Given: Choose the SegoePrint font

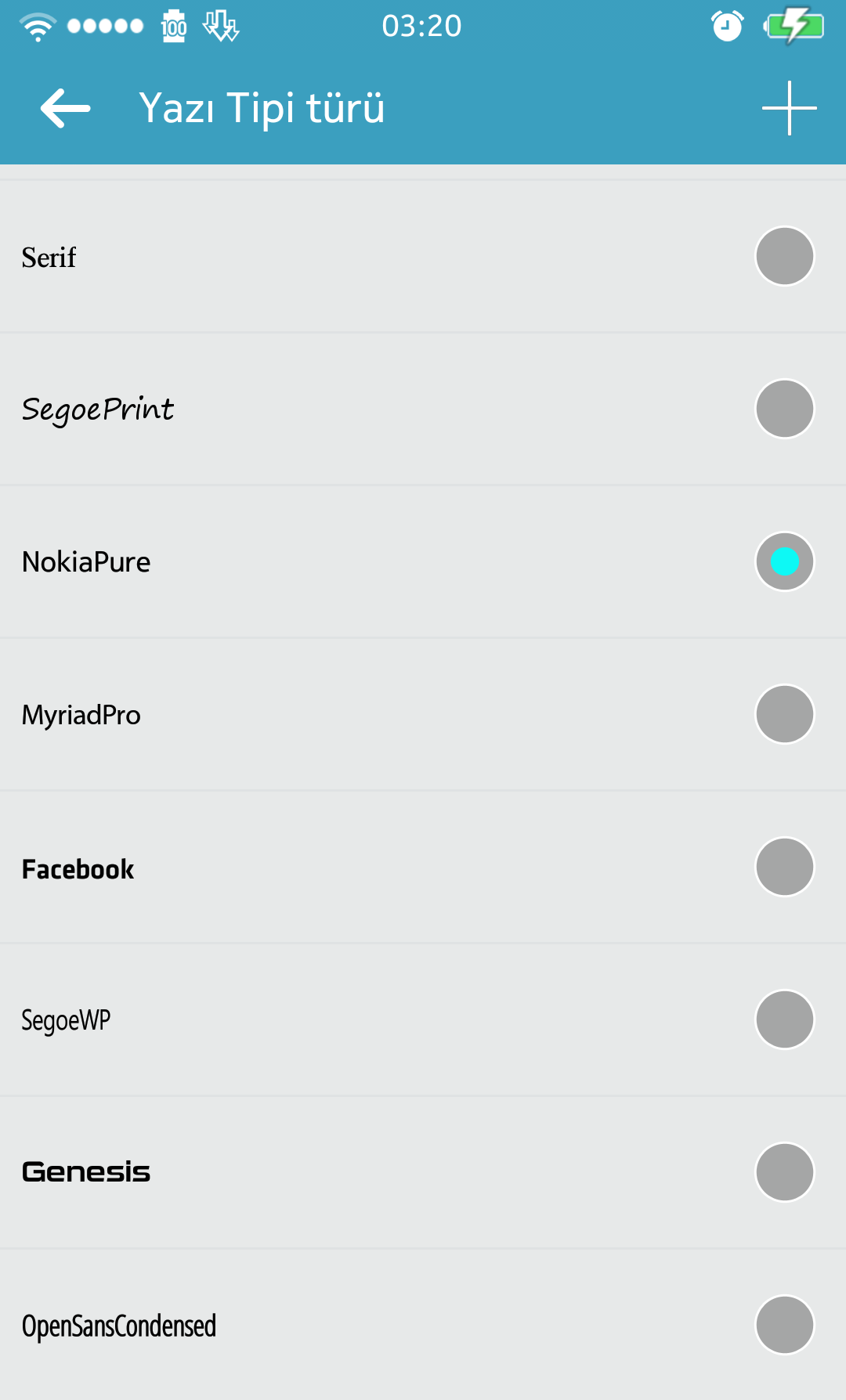Looking at the screenshot, I should tap(423, 409).
